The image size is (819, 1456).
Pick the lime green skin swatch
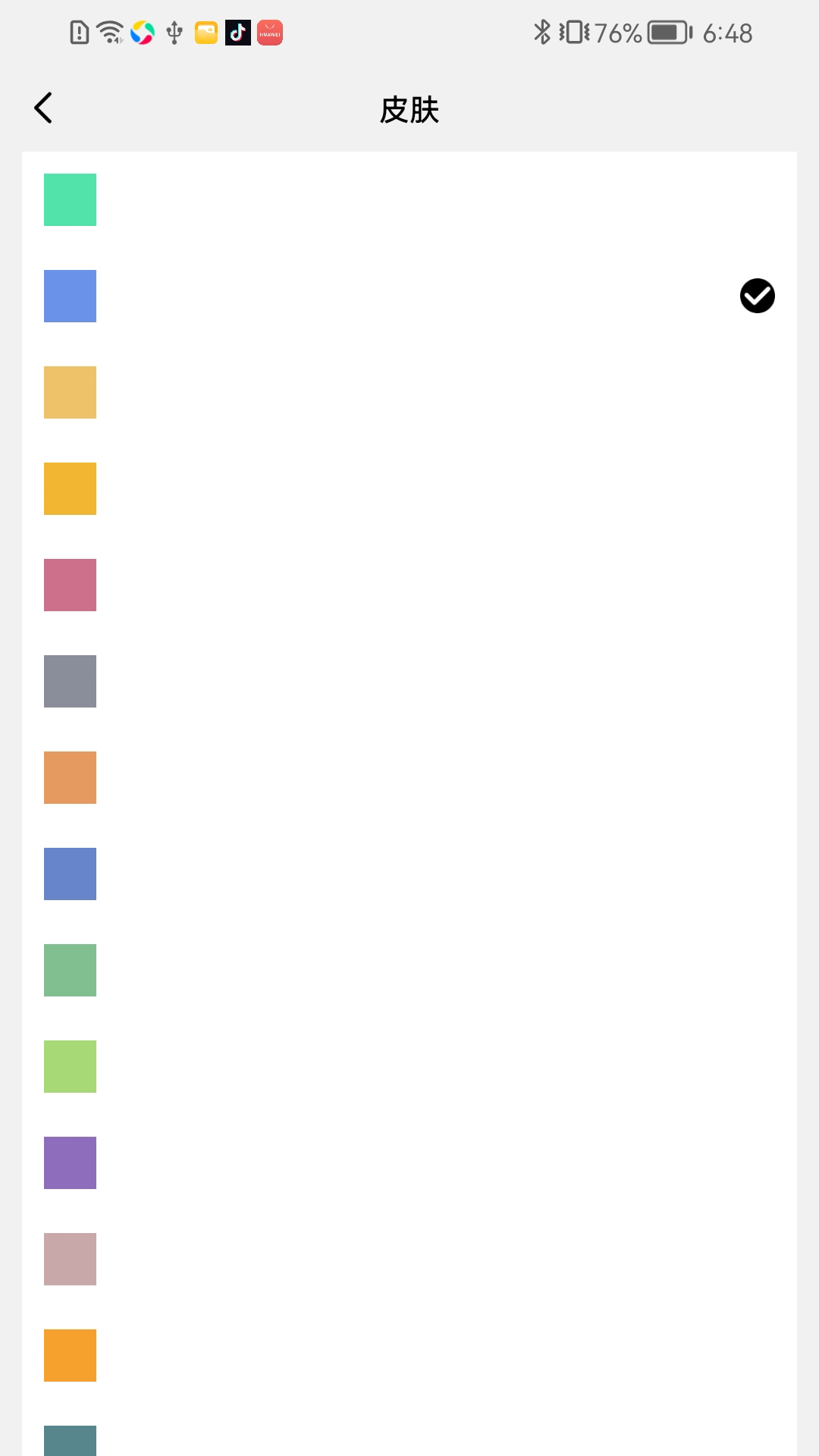point(70,1066)
